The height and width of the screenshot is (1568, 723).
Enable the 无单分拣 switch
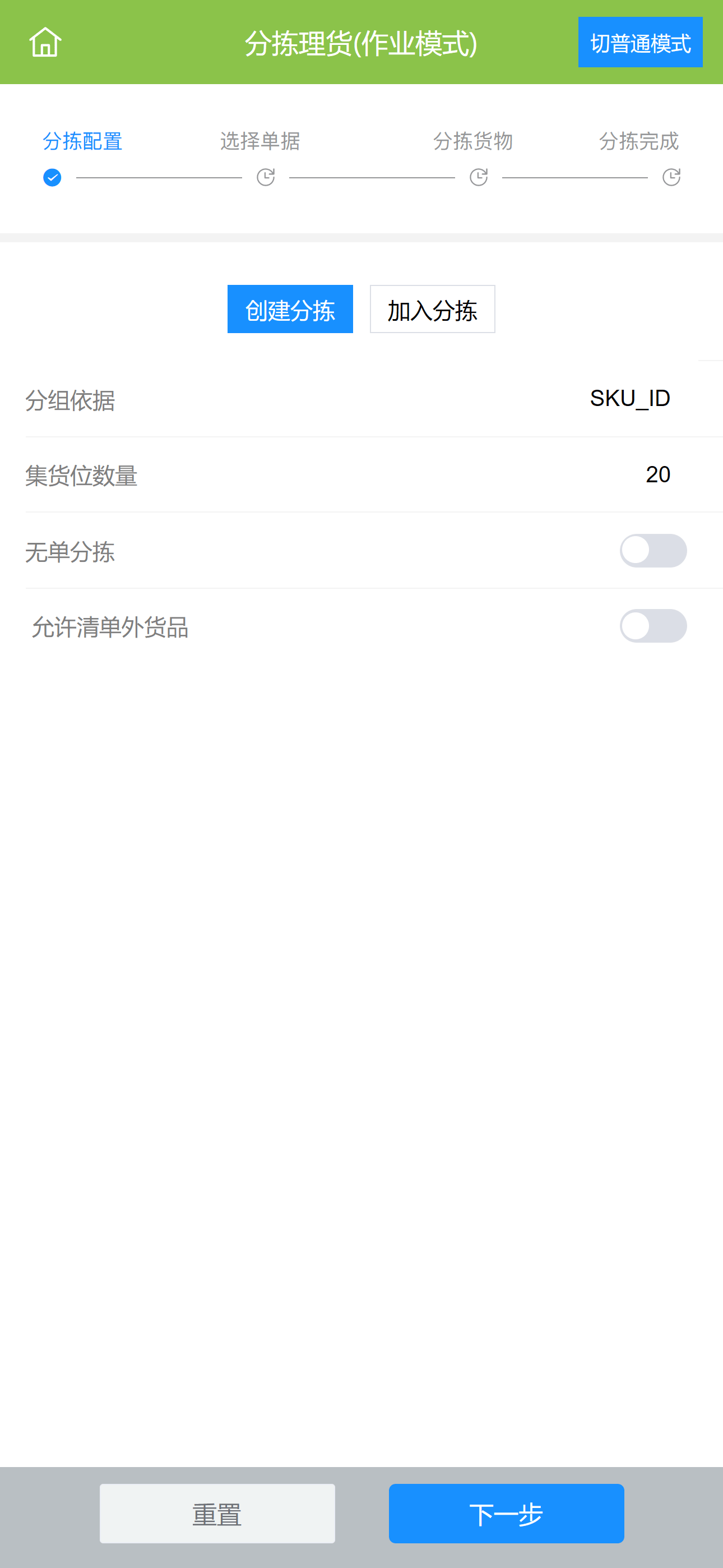652,551
